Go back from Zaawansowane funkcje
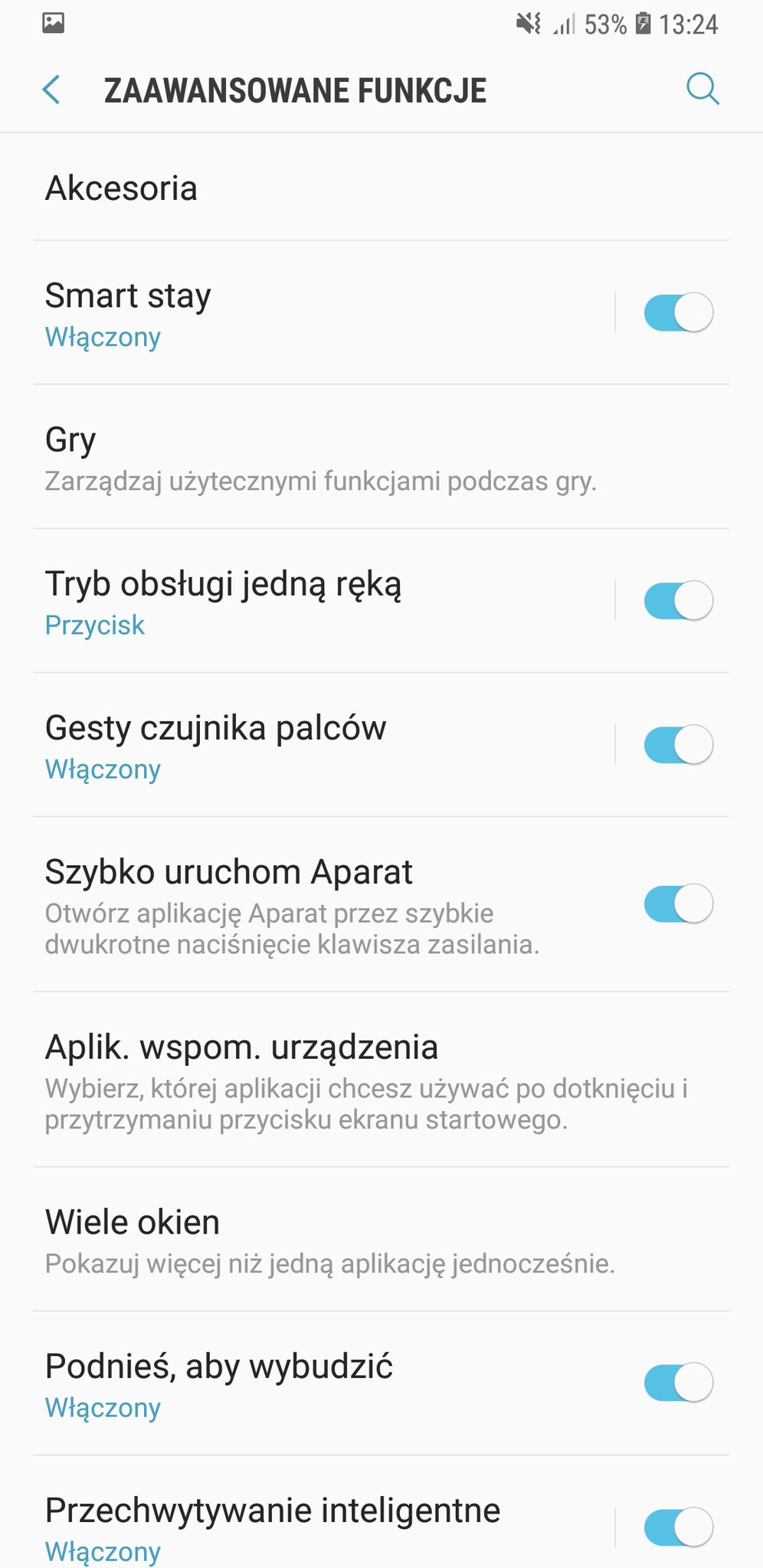 (51, 90)
